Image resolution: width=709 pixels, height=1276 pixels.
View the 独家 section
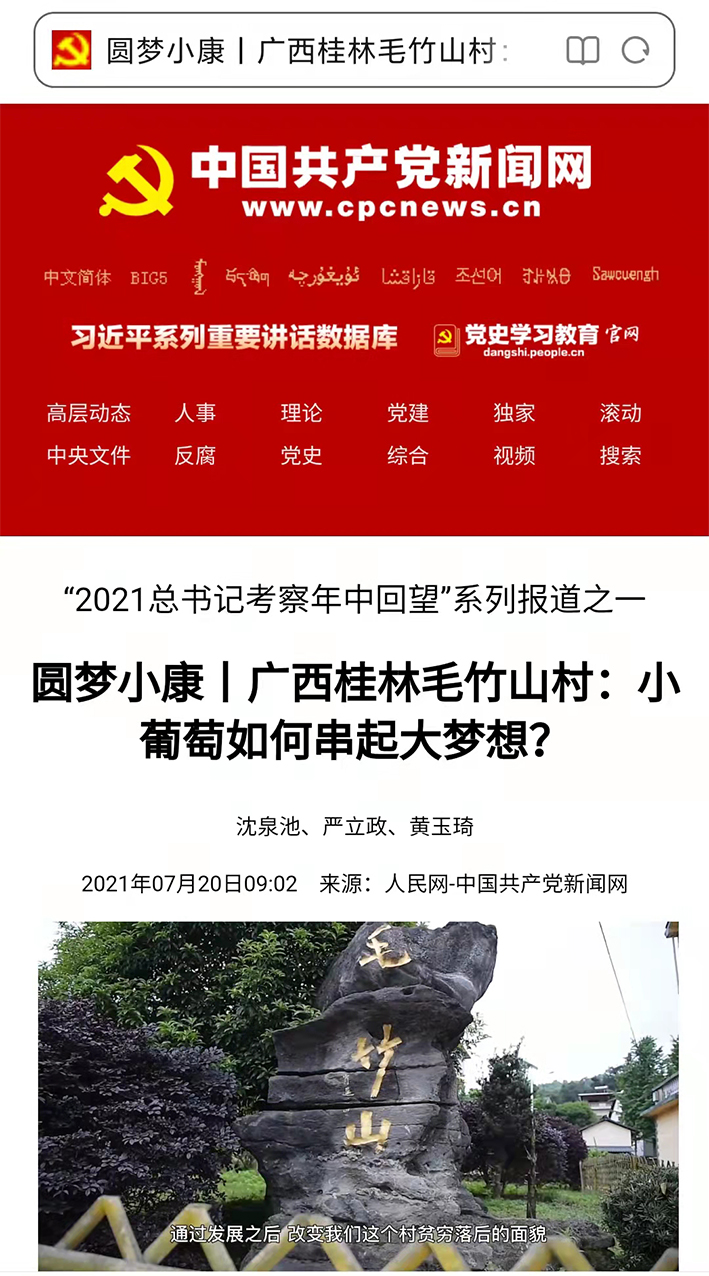coord(514,413)
